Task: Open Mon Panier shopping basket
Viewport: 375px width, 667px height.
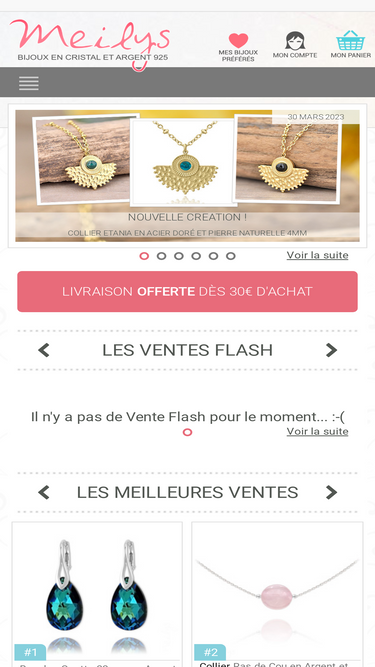Action: 351,44
